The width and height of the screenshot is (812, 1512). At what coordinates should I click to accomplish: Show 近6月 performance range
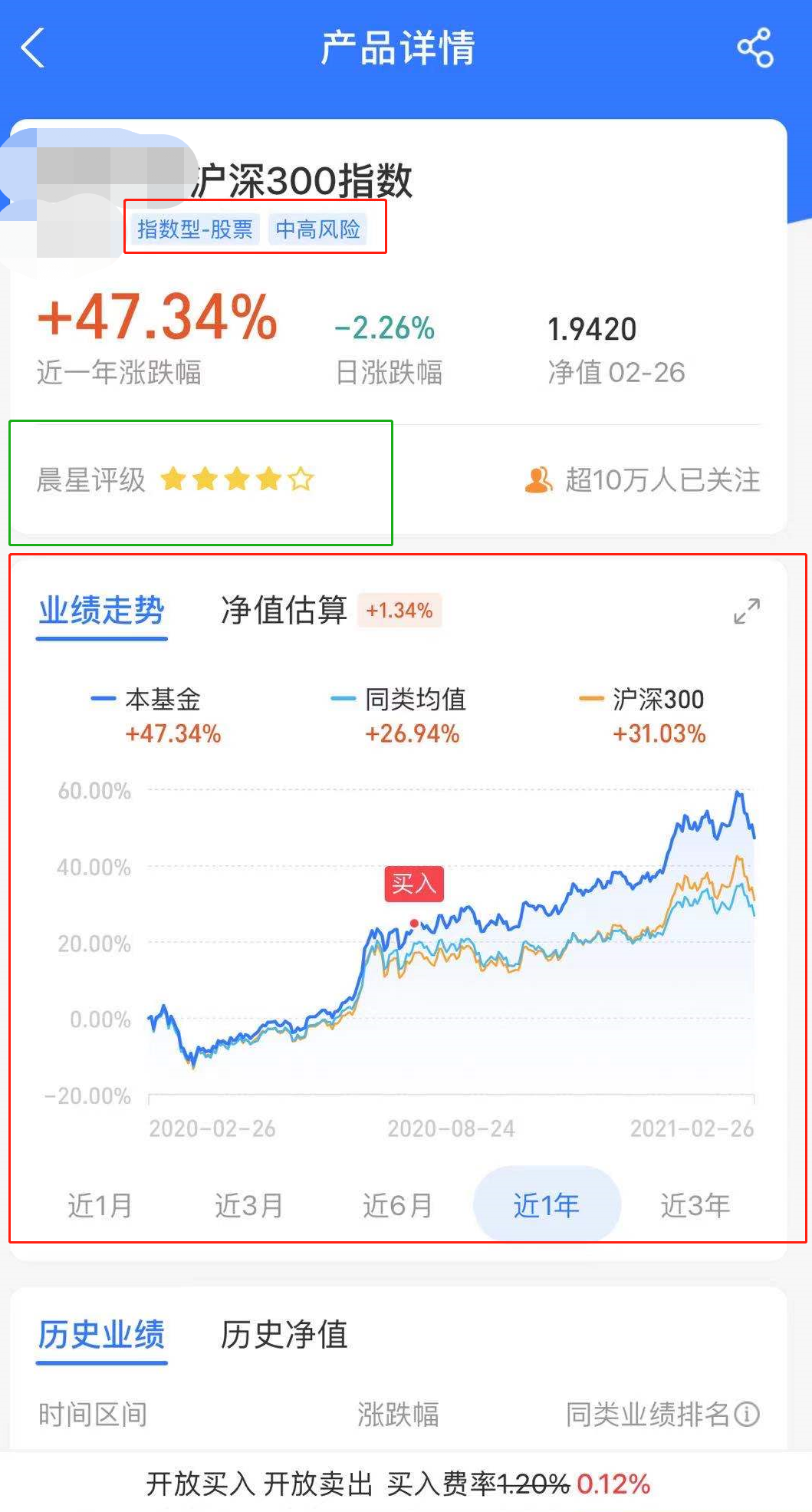(x=397, y=1205)
